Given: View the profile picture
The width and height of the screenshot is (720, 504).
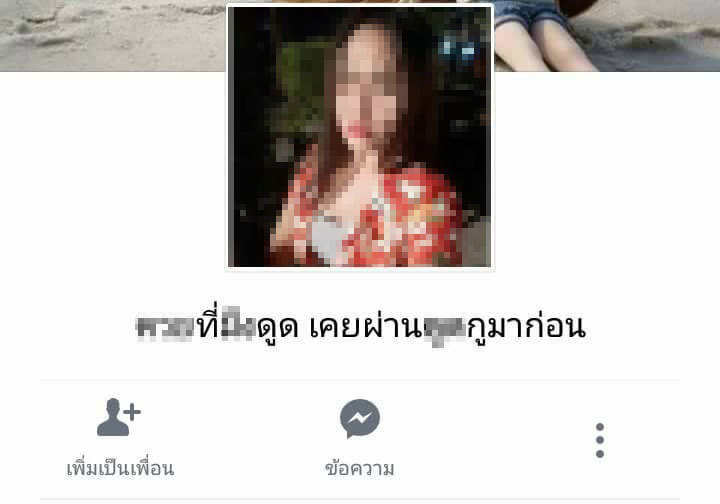Looking at the screenshot, I should tap(360, 137).
